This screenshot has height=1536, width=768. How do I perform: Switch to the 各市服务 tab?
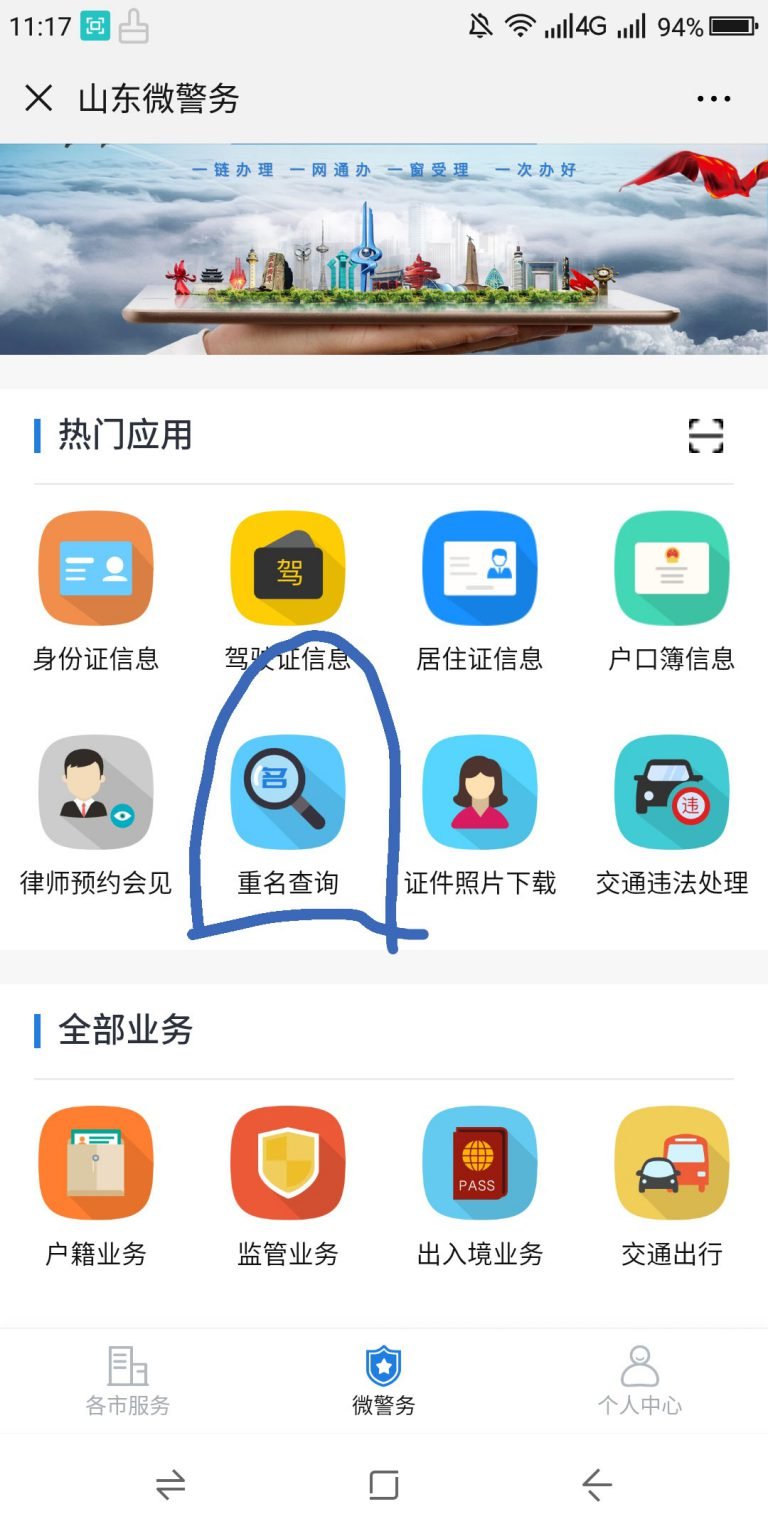point(128,1381)
